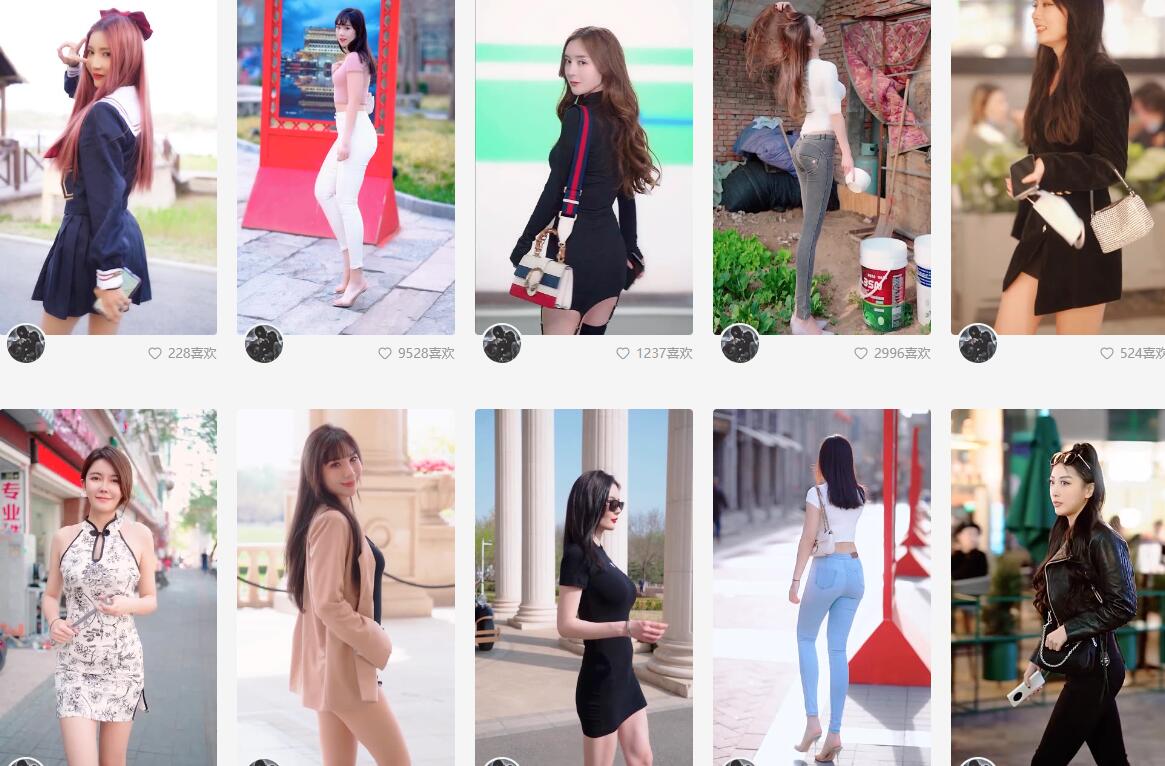
Task: Open the video with 9528 likes
Action: pos(345,167)
